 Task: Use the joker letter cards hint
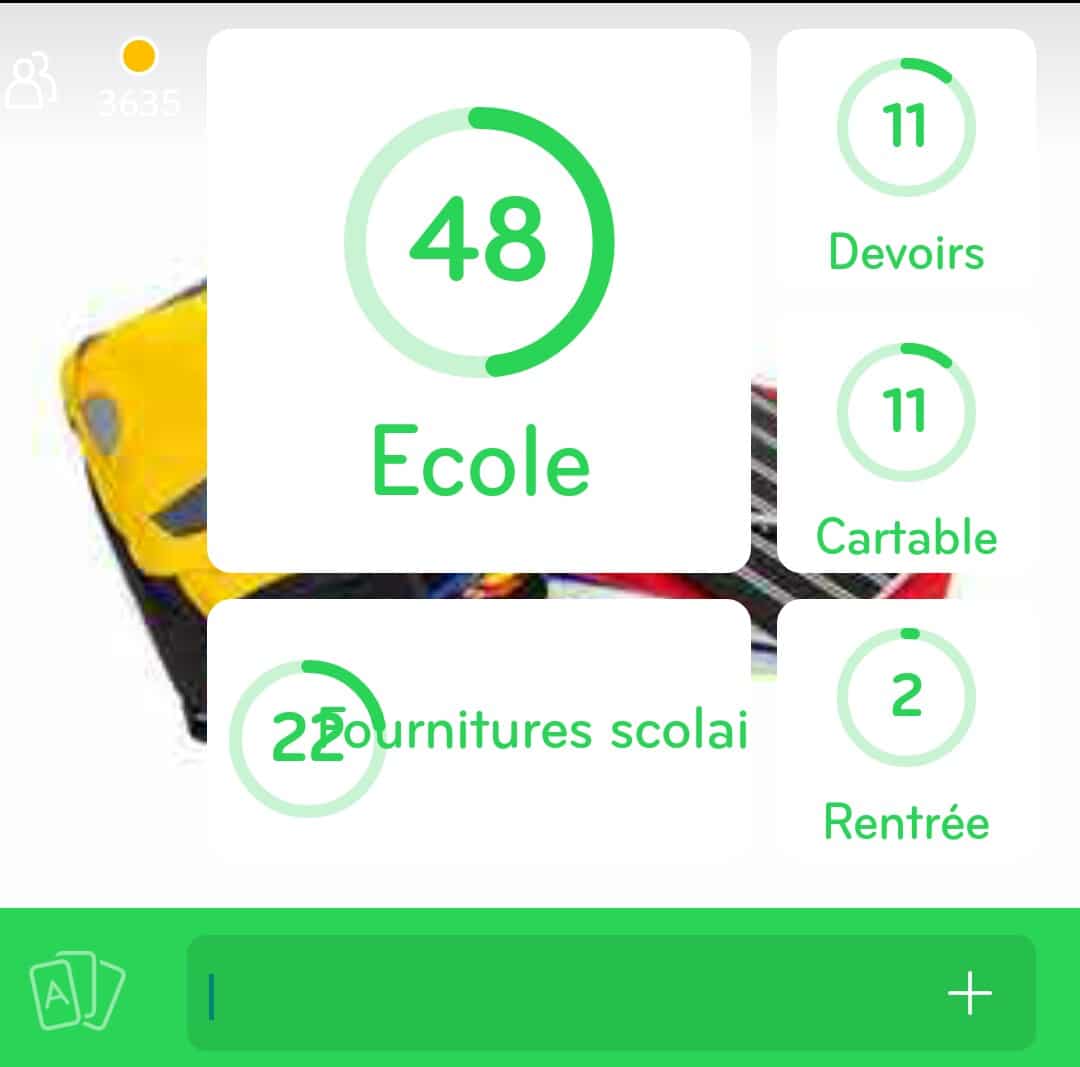pyautogui.click(x=77, y=992)
